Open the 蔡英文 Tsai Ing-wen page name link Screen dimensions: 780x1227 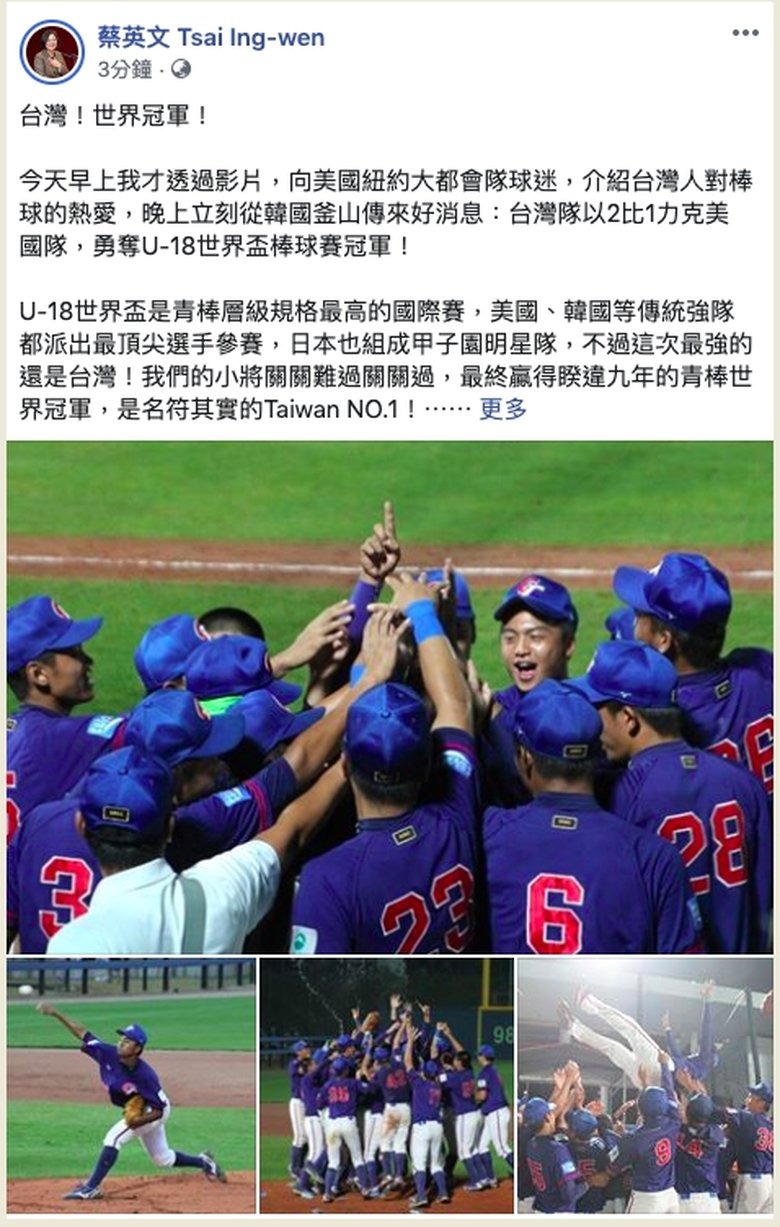(x=211, y=38)
